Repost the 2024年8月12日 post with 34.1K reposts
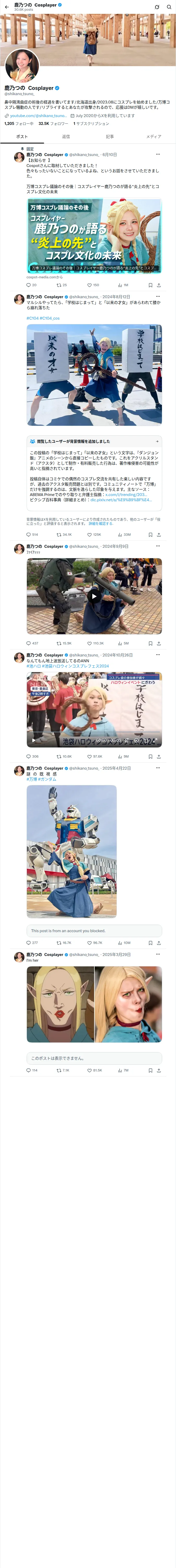Viewport: 176px width, 1568px height. point(64,535)
